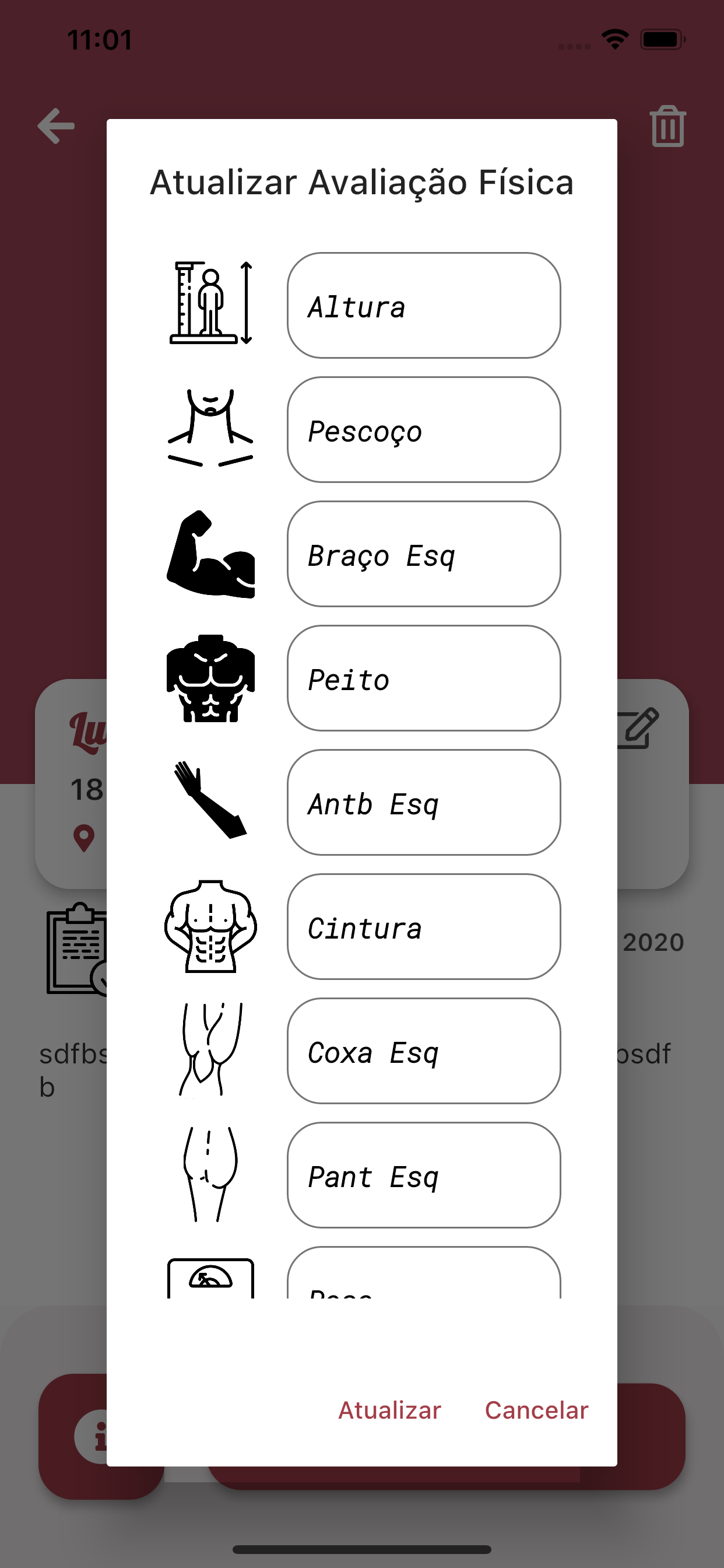Viewport: 724px width, 1568px height.
Task: Select the Pescoço text field
Action: pos(423,430)
